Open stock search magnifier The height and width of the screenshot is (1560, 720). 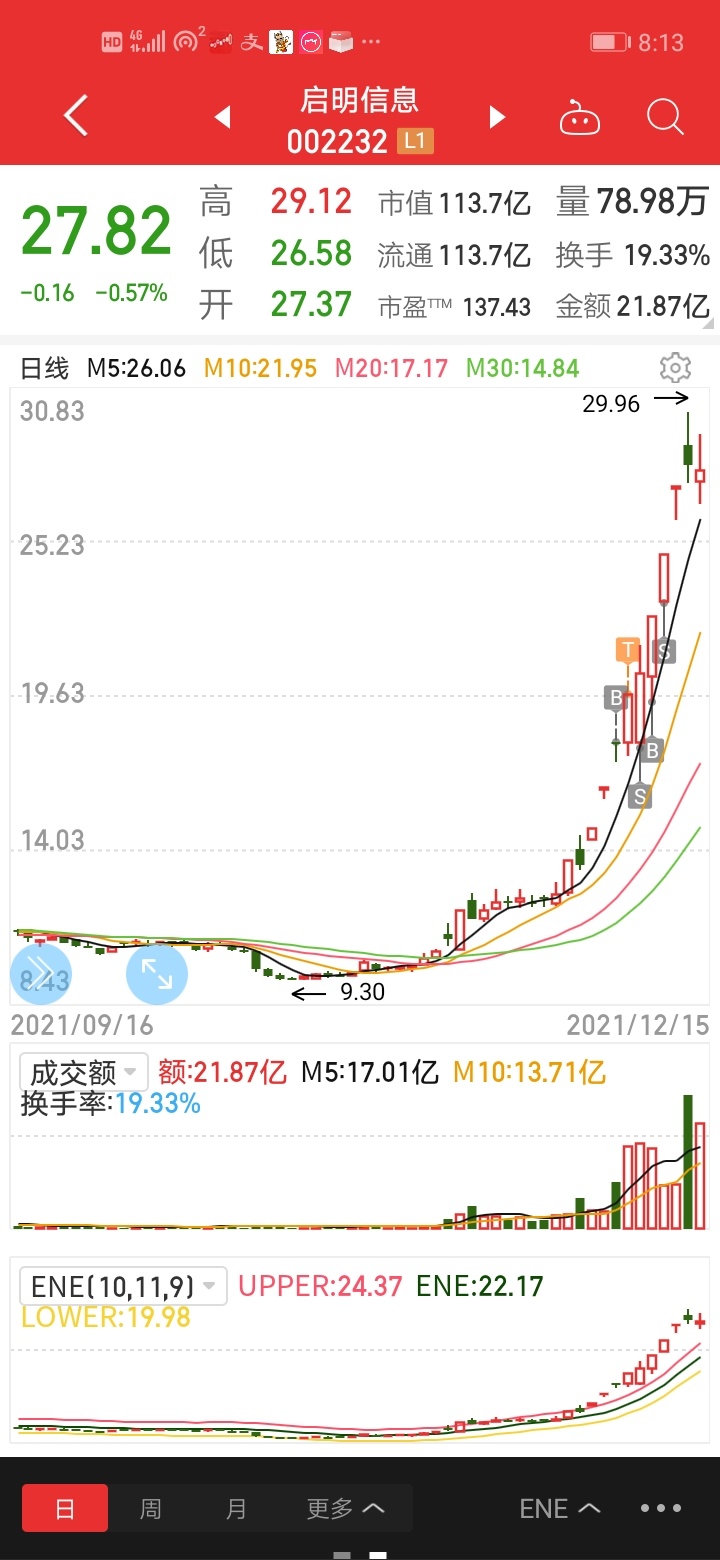click(x=665, y=117)
